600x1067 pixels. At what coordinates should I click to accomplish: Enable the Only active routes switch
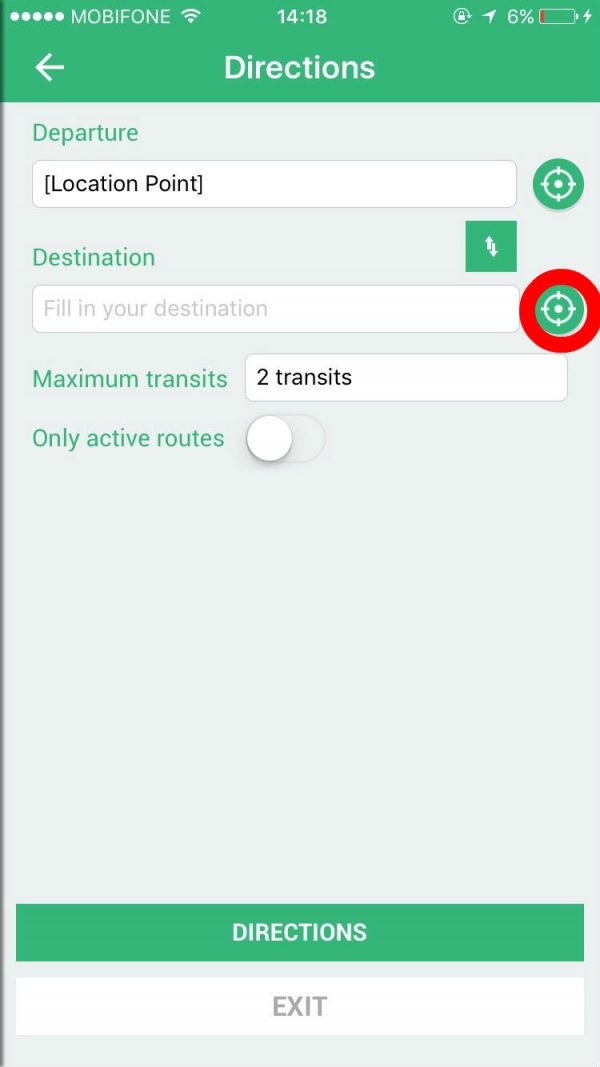286,439
